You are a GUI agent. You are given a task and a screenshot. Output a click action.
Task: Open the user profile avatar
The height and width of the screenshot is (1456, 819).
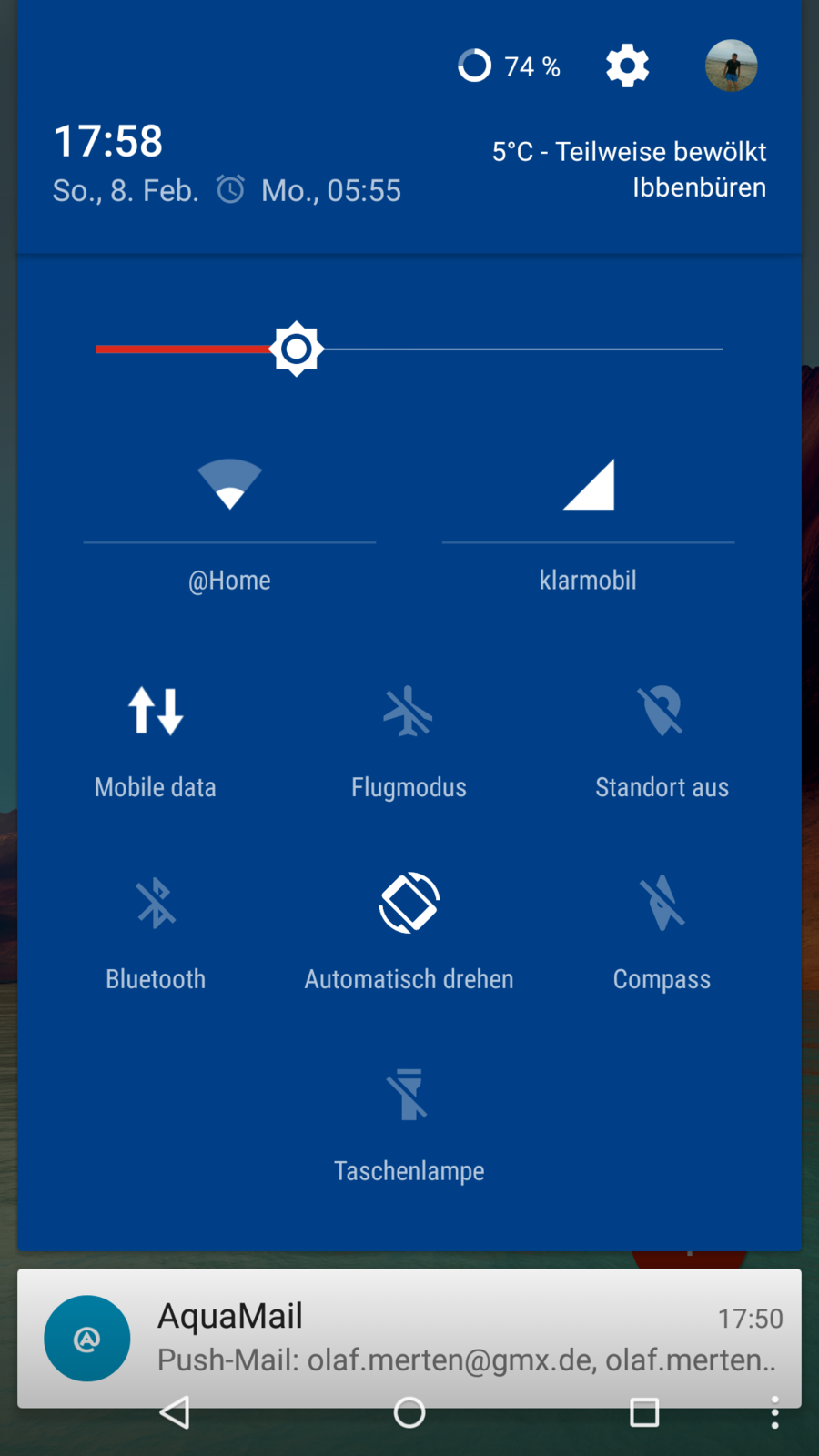click(731, 66)
